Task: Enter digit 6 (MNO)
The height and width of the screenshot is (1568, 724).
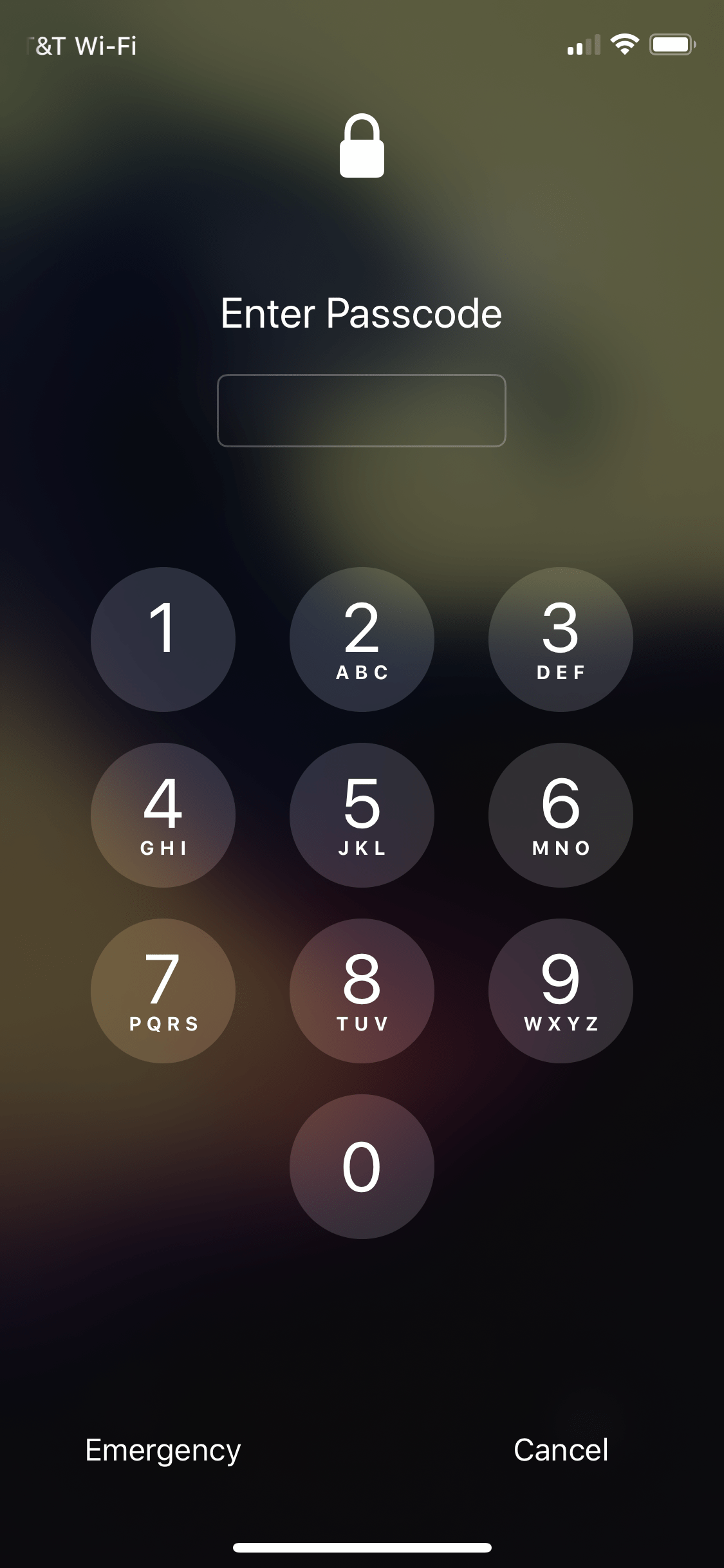Action: (561, 815)
